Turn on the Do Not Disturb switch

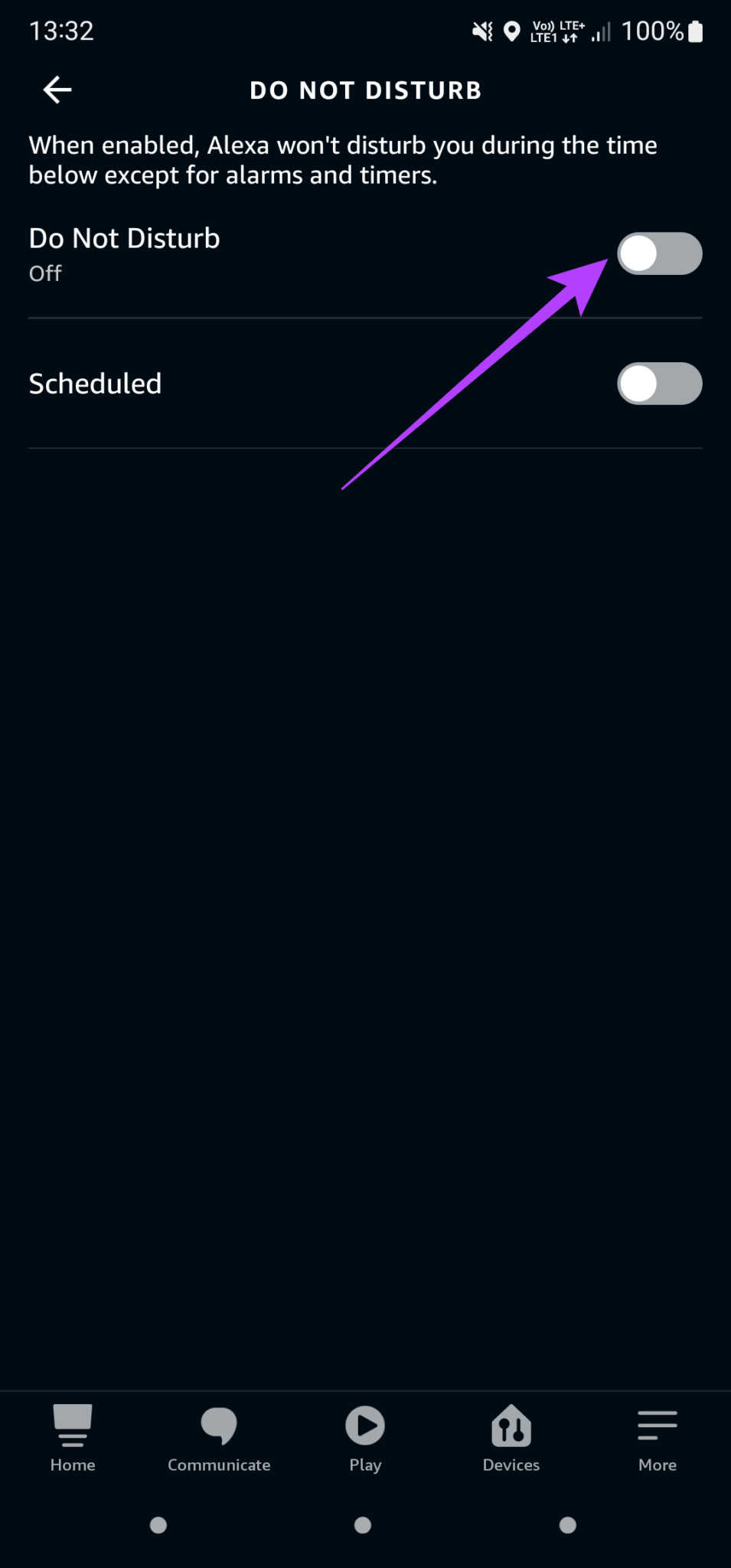(659, 254)
